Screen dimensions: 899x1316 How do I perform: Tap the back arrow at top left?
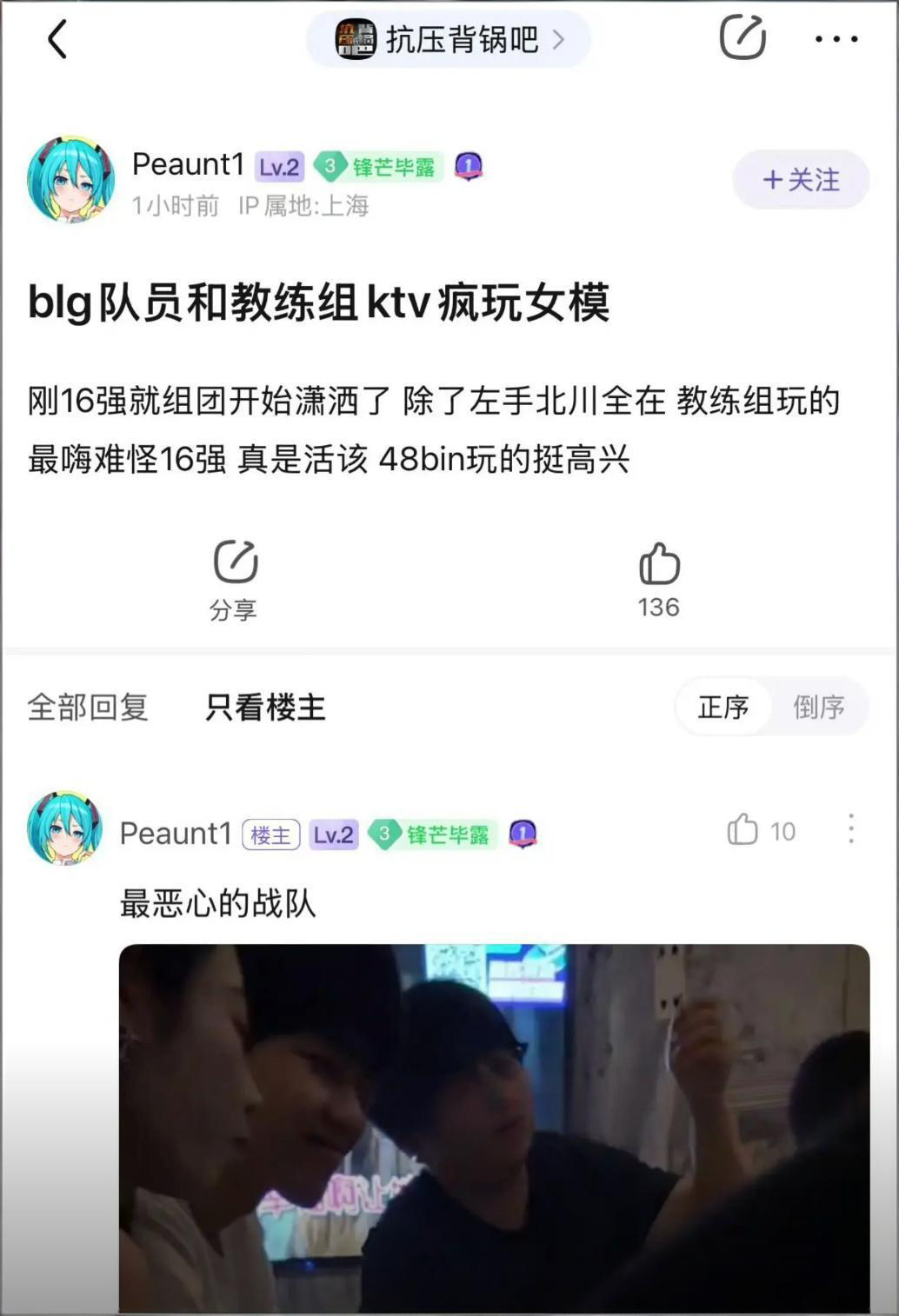tap(57, 39)
